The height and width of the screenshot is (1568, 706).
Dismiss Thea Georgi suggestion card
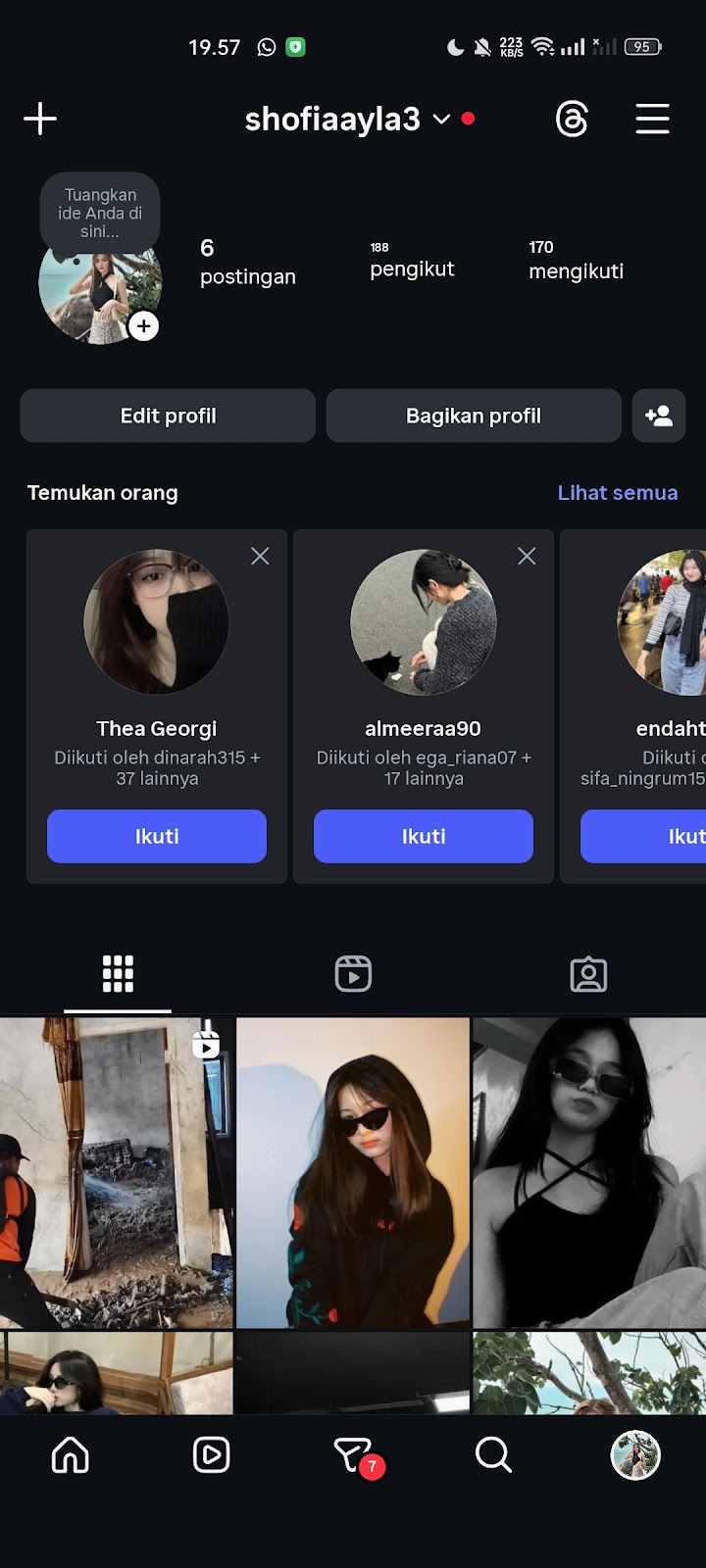click(x=260, y=556)
